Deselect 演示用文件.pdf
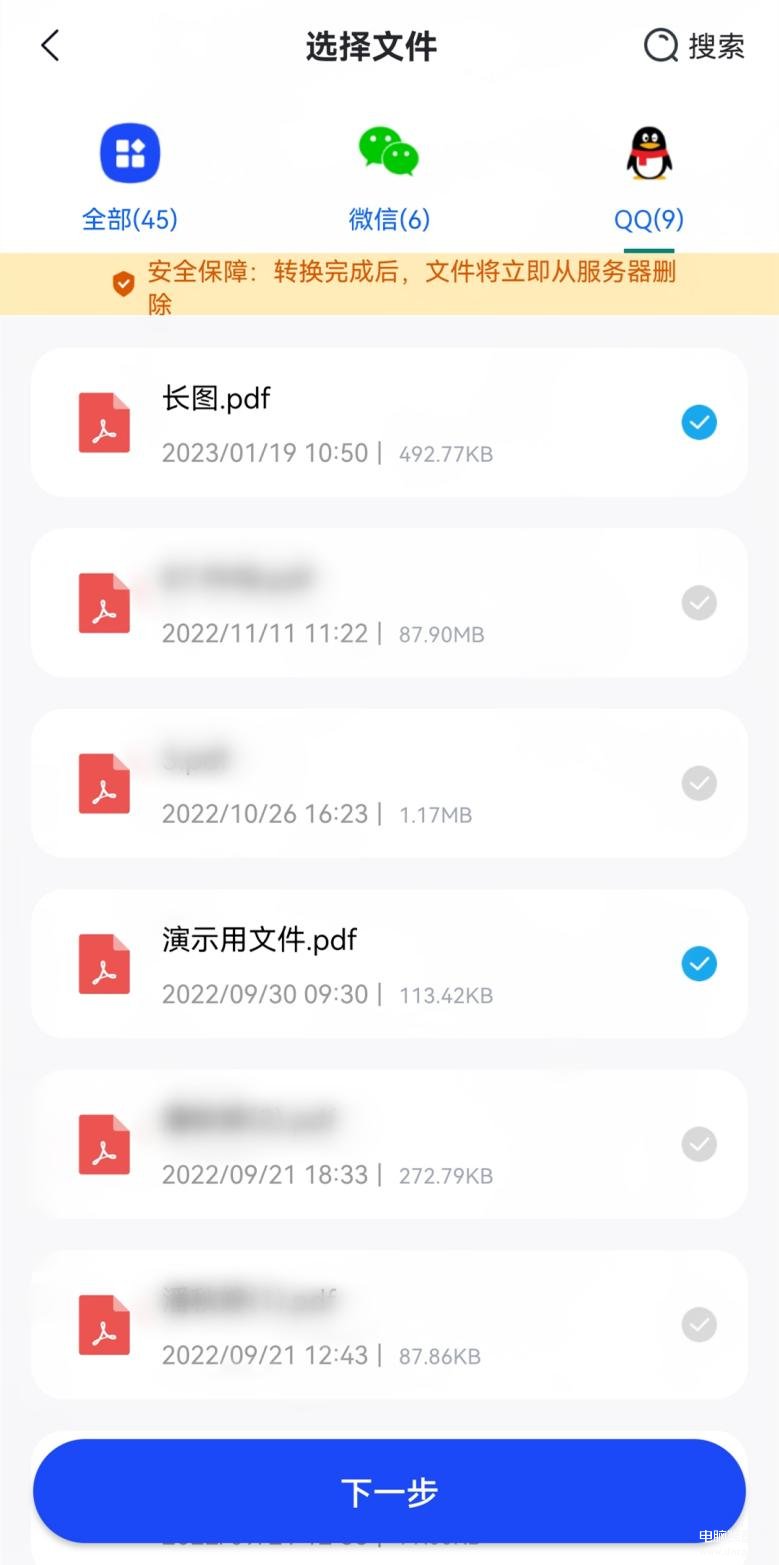The height and width of the screenshot is (1565, 779). tap(699, 964)
